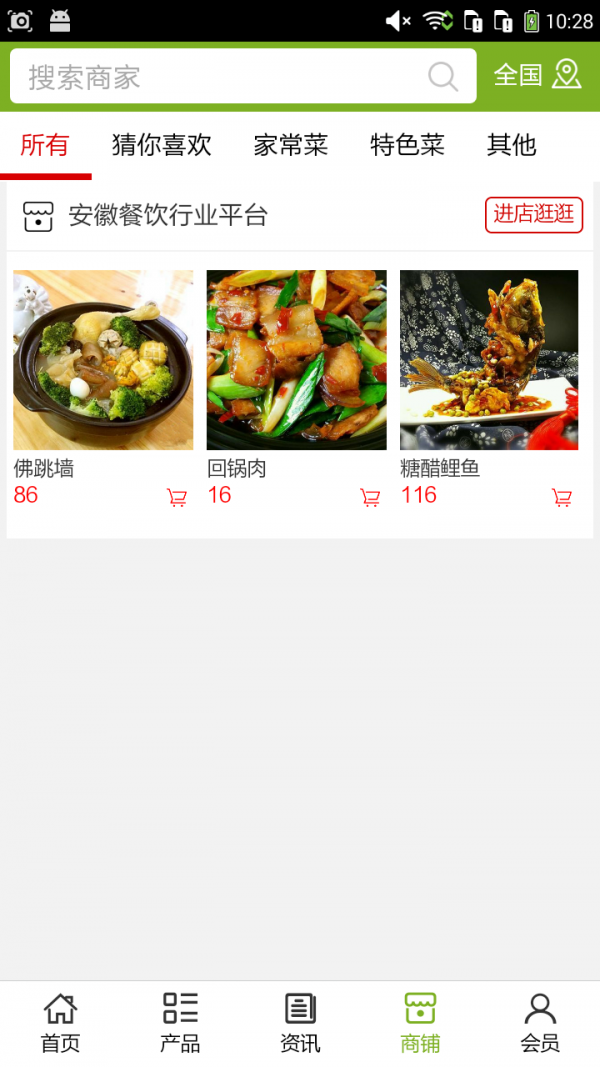Tap the magnifier search icon
The height and width of the screenshot is (1067, 600).
[x=443, y=77]
